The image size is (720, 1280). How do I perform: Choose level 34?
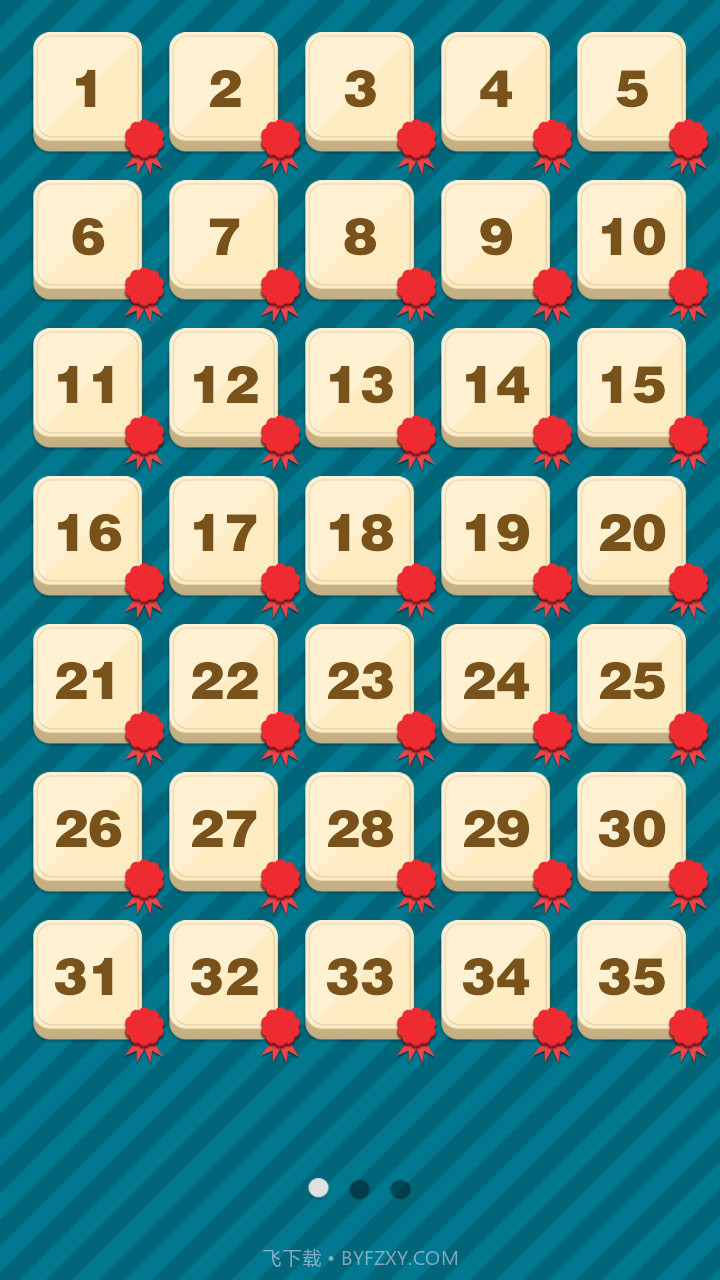495,978
